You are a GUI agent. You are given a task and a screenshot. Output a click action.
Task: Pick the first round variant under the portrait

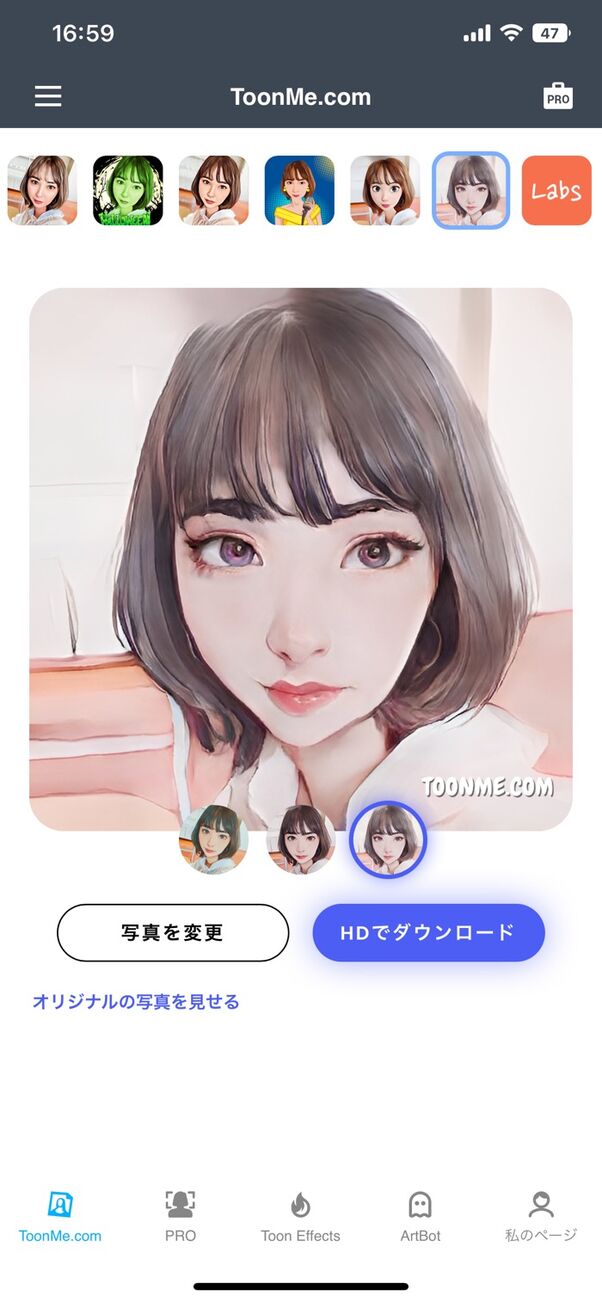(214, 839)
